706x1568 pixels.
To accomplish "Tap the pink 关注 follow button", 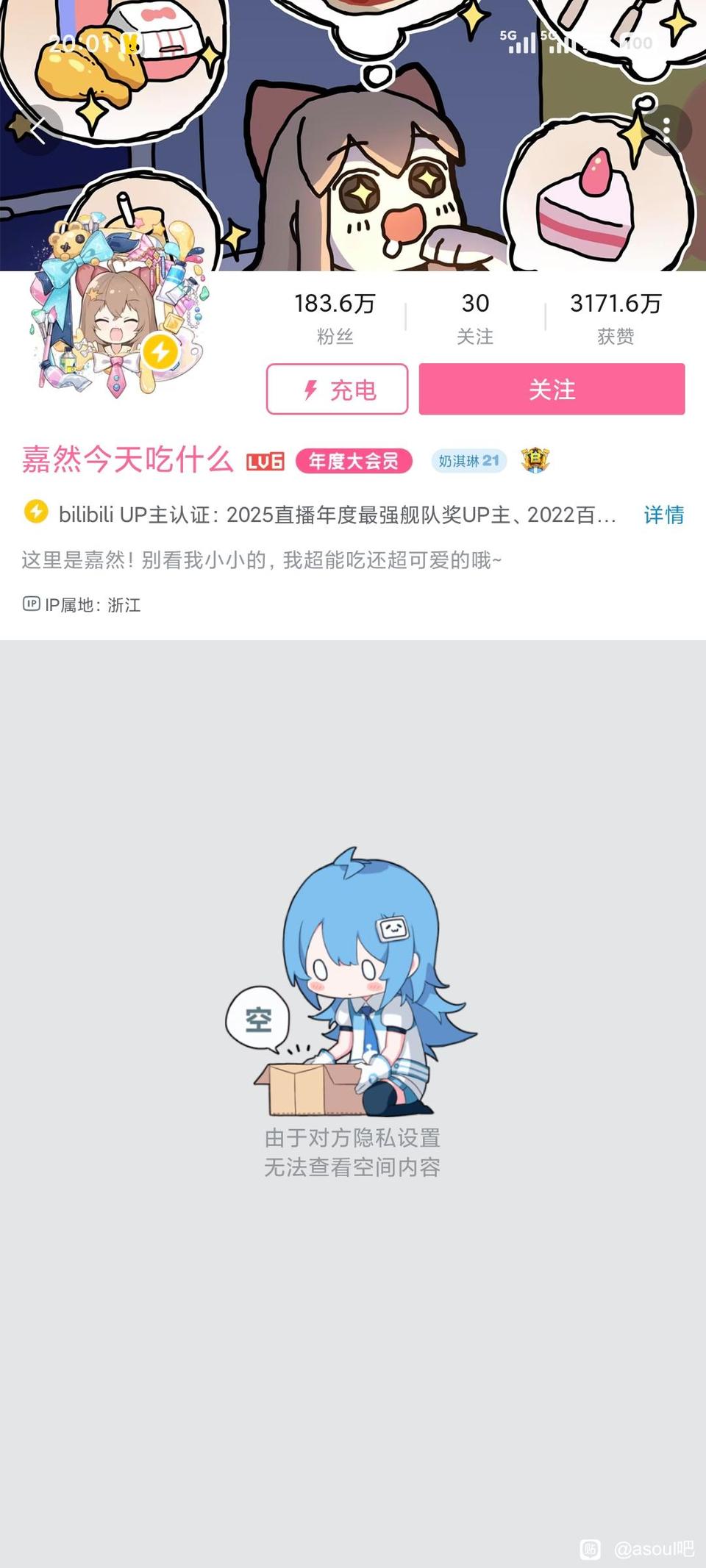I will coord(552,389).
